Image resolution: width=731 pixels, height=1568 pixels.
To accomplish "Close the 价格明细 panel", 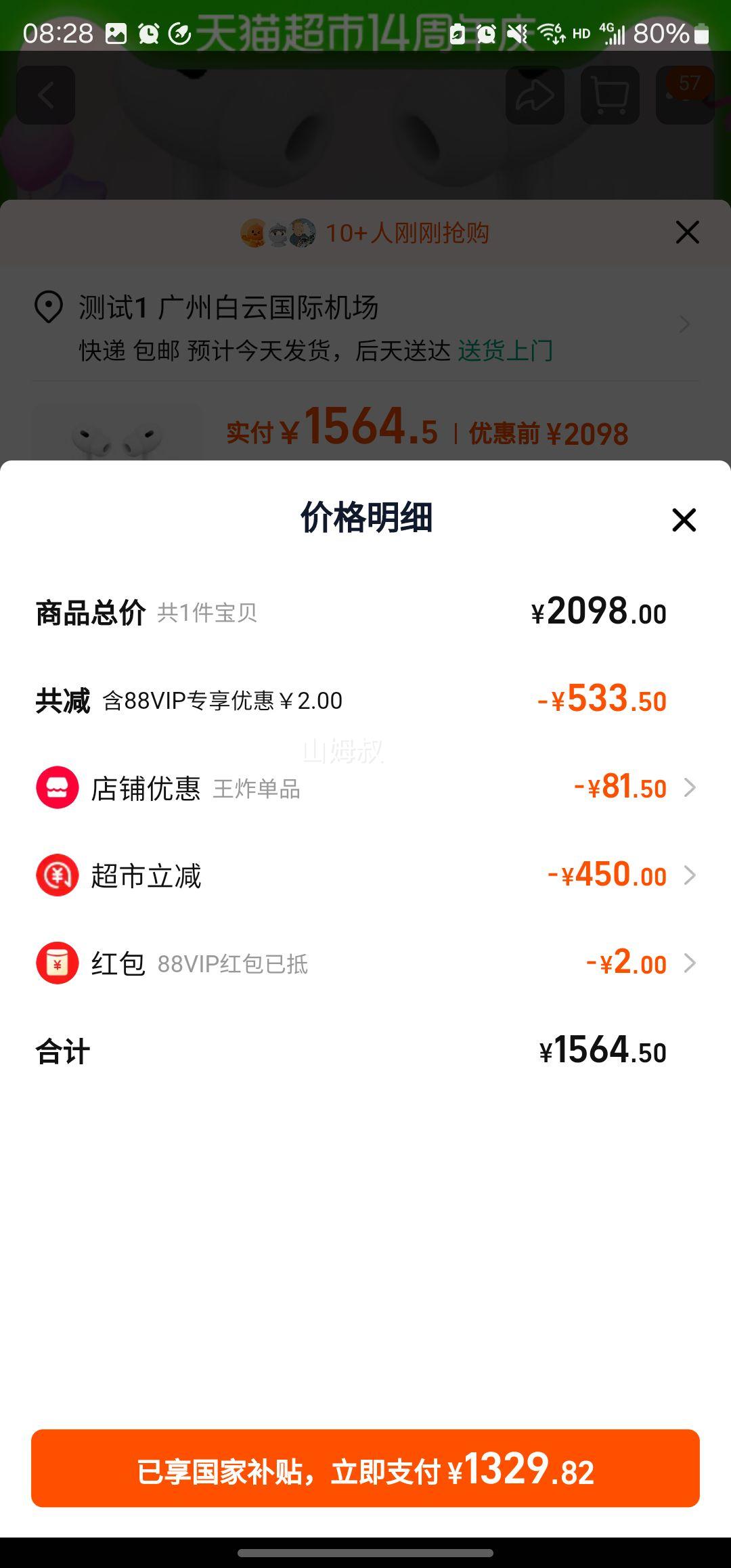I will point(684,520).
